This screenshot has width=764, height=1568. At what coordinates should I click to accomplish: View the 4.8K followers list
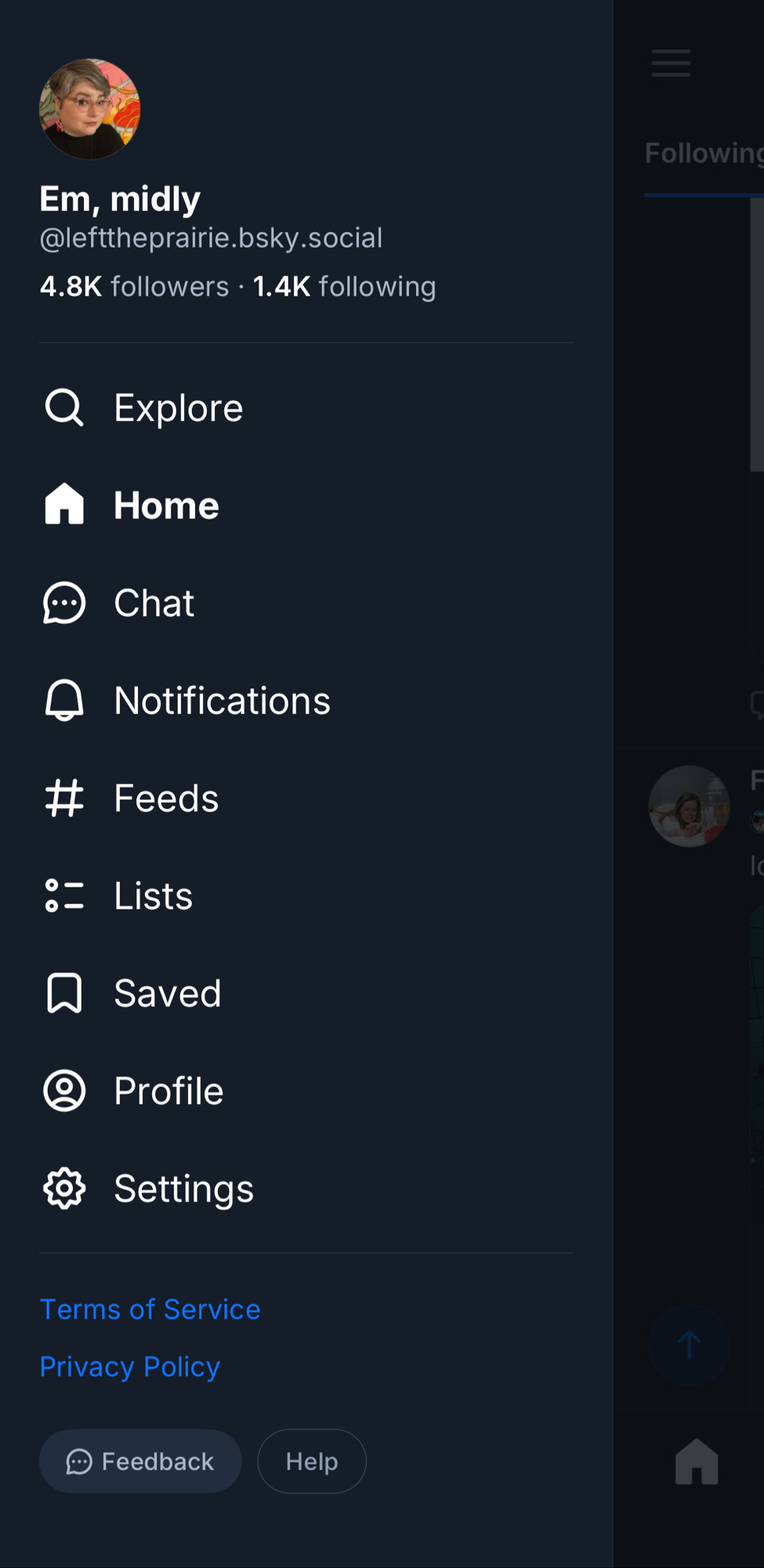134,287
